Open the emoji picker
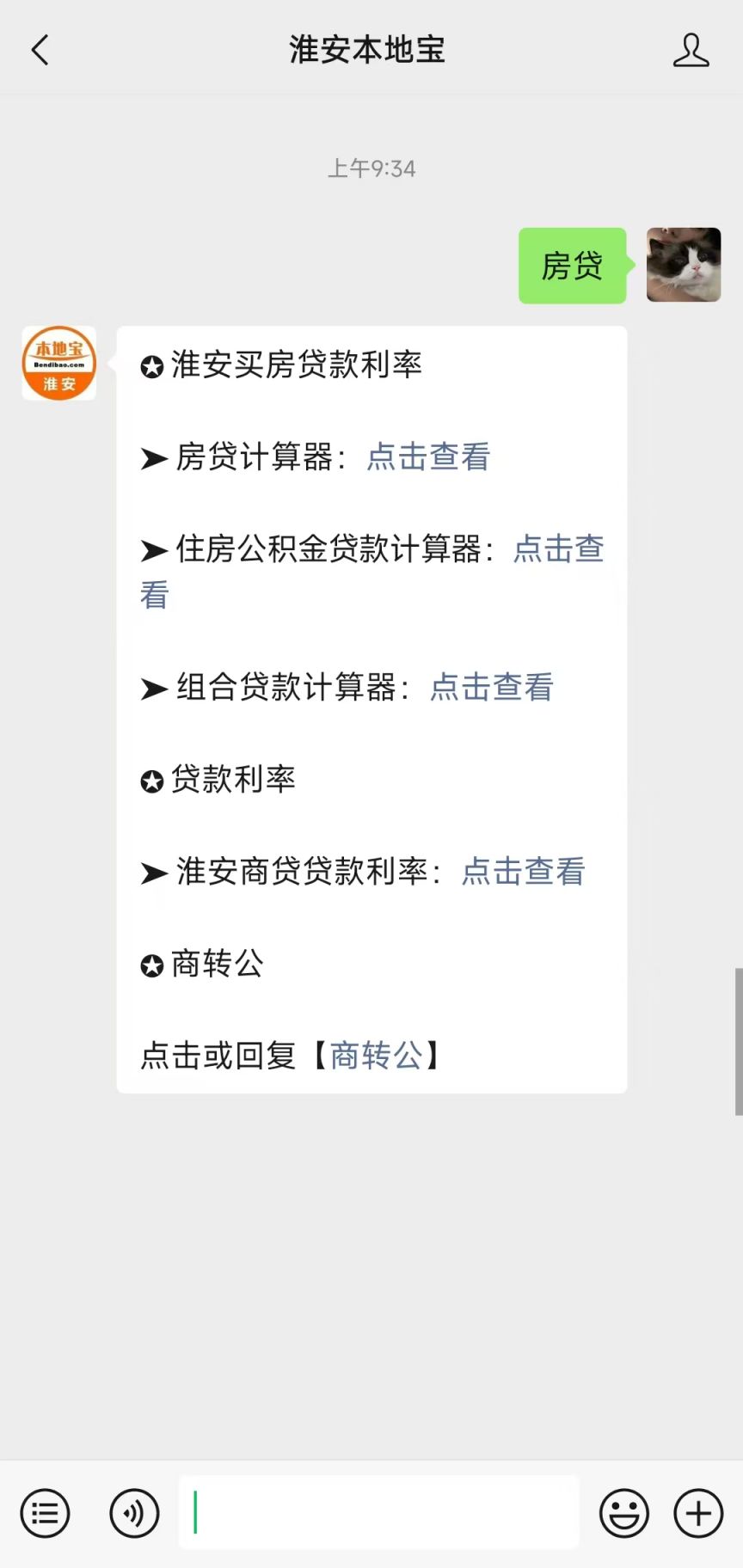The height and width of the screenshot is (1568, 743). tap(624, 1513)
